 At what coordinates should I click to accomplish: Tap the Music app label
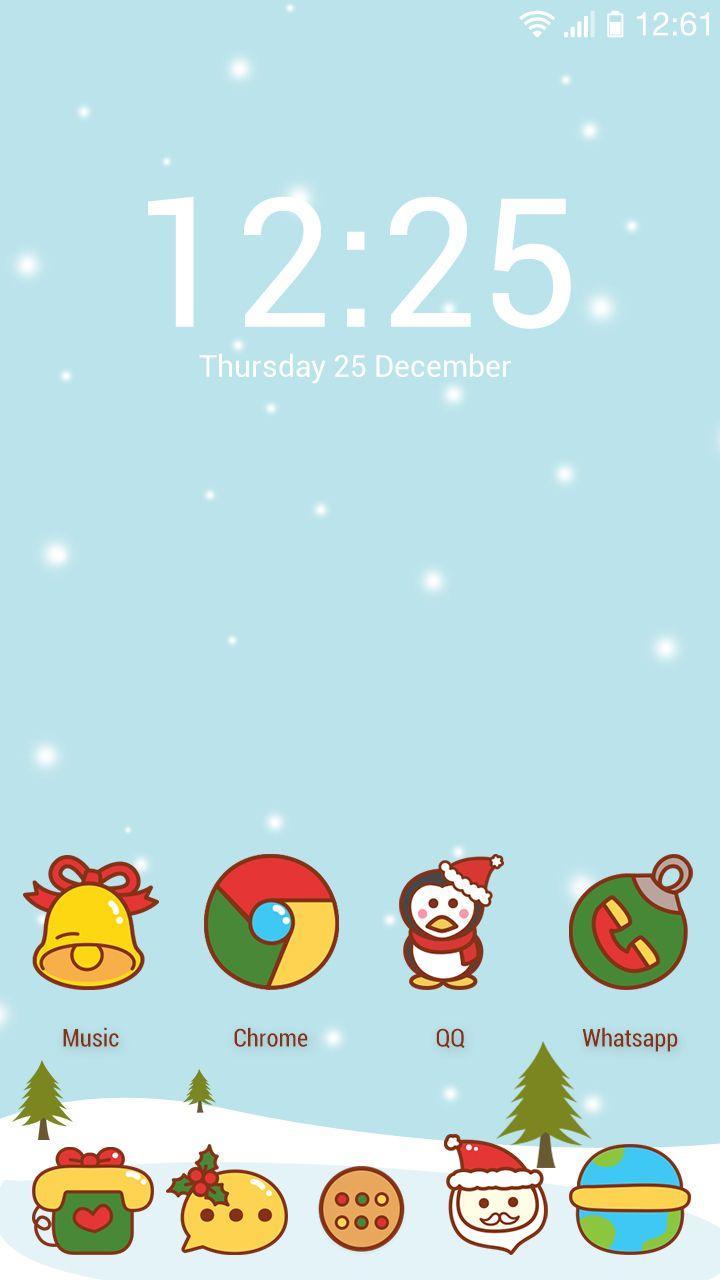[x=89, y=1038]
